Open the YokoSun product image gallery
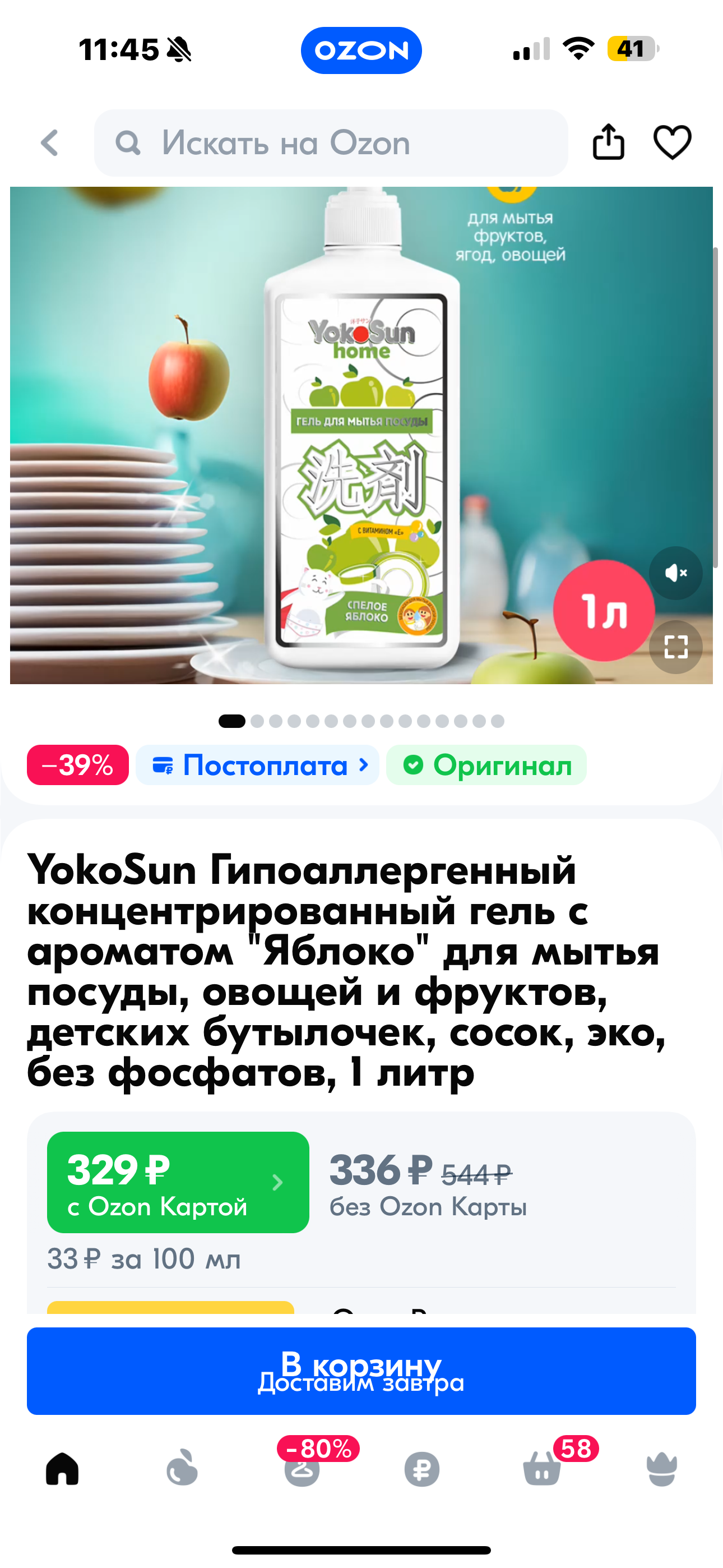723x1568 pixels. coord(361,435)
